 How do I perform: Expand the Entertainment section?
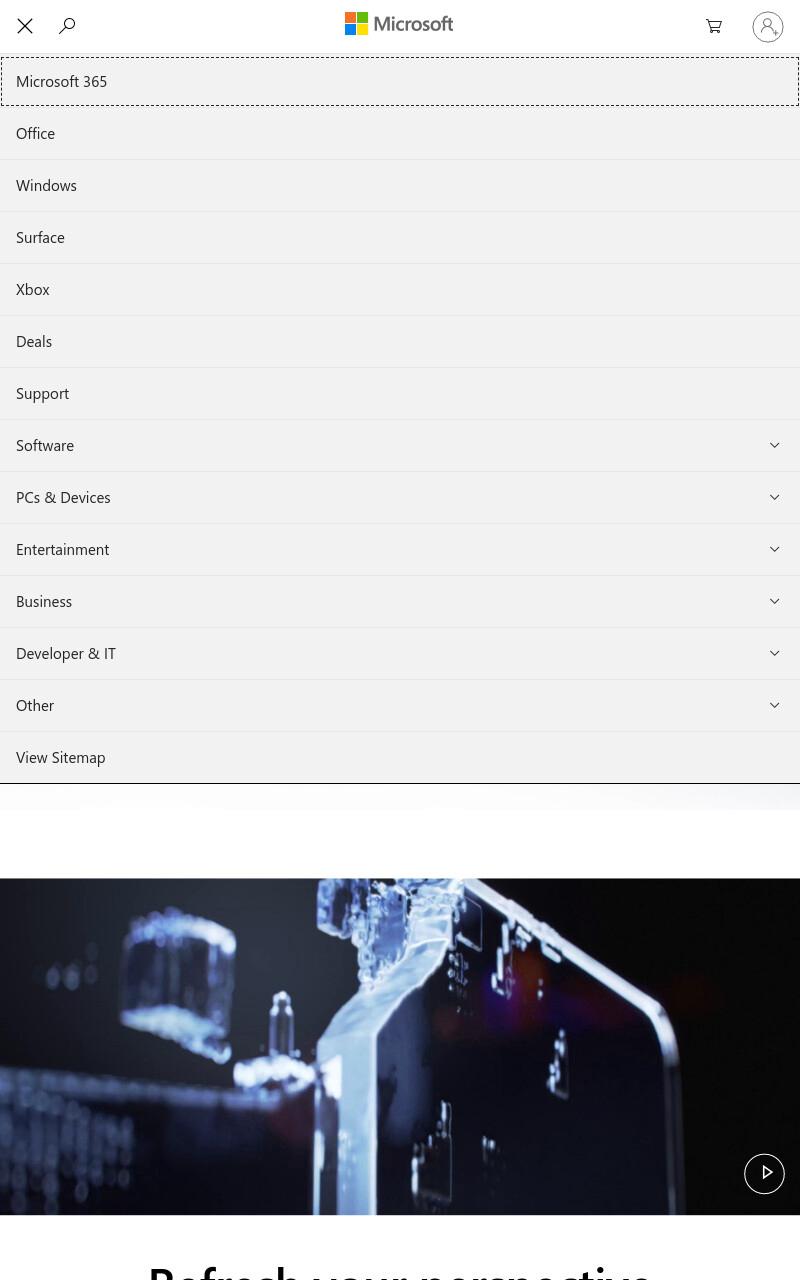tap(400, 549)
